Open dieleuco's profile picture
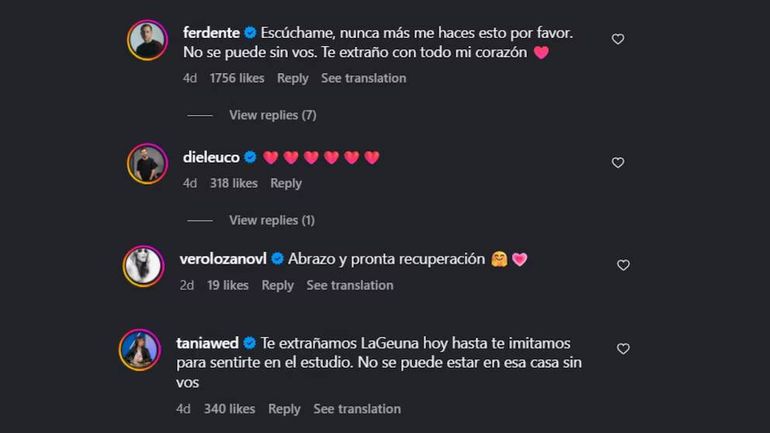770x433 pixels. [146, 163]
